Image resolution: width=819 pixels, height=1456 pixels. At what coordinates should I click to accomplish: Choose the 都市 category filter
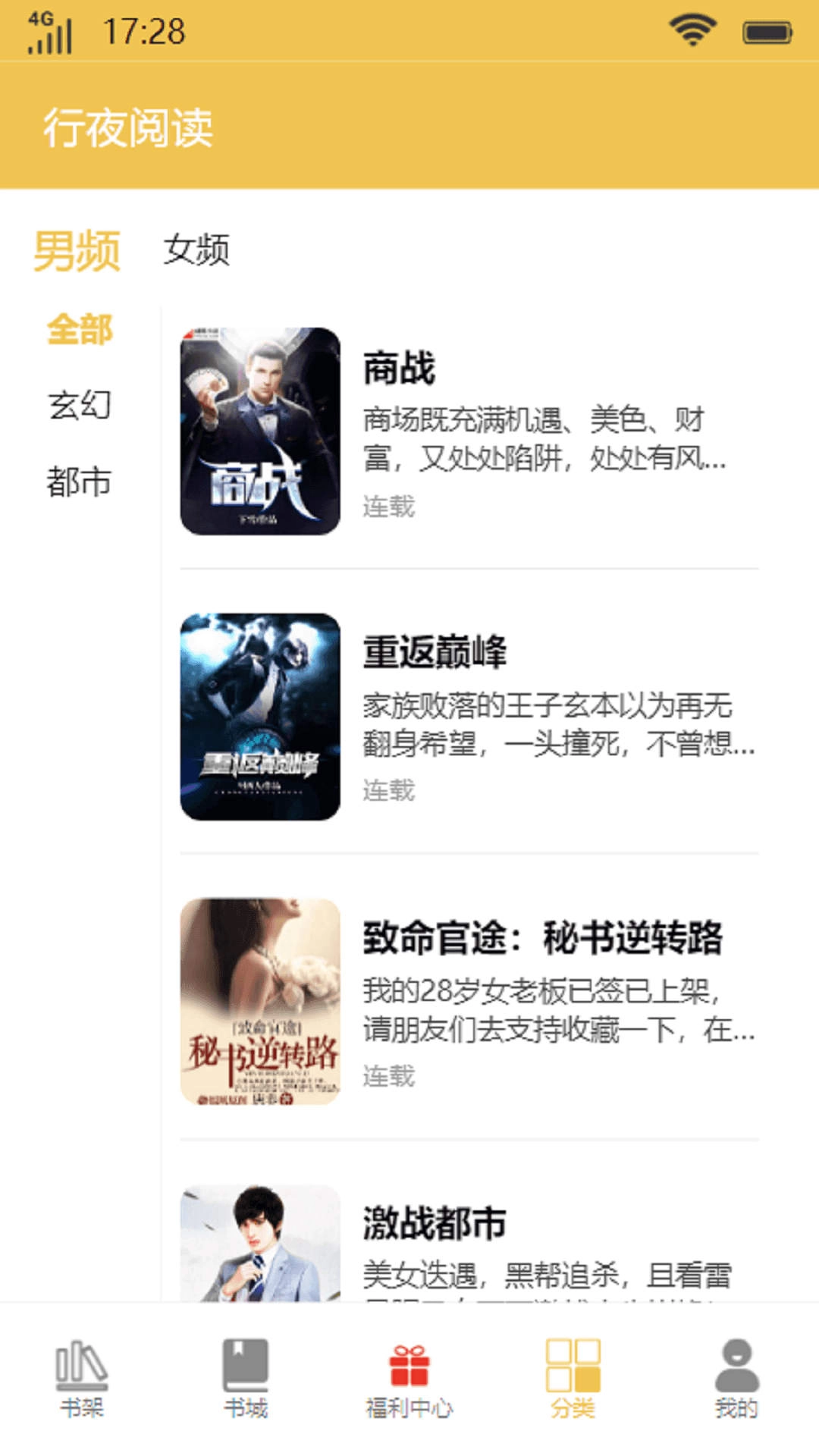pyautogui.click(x=80, y=481)
